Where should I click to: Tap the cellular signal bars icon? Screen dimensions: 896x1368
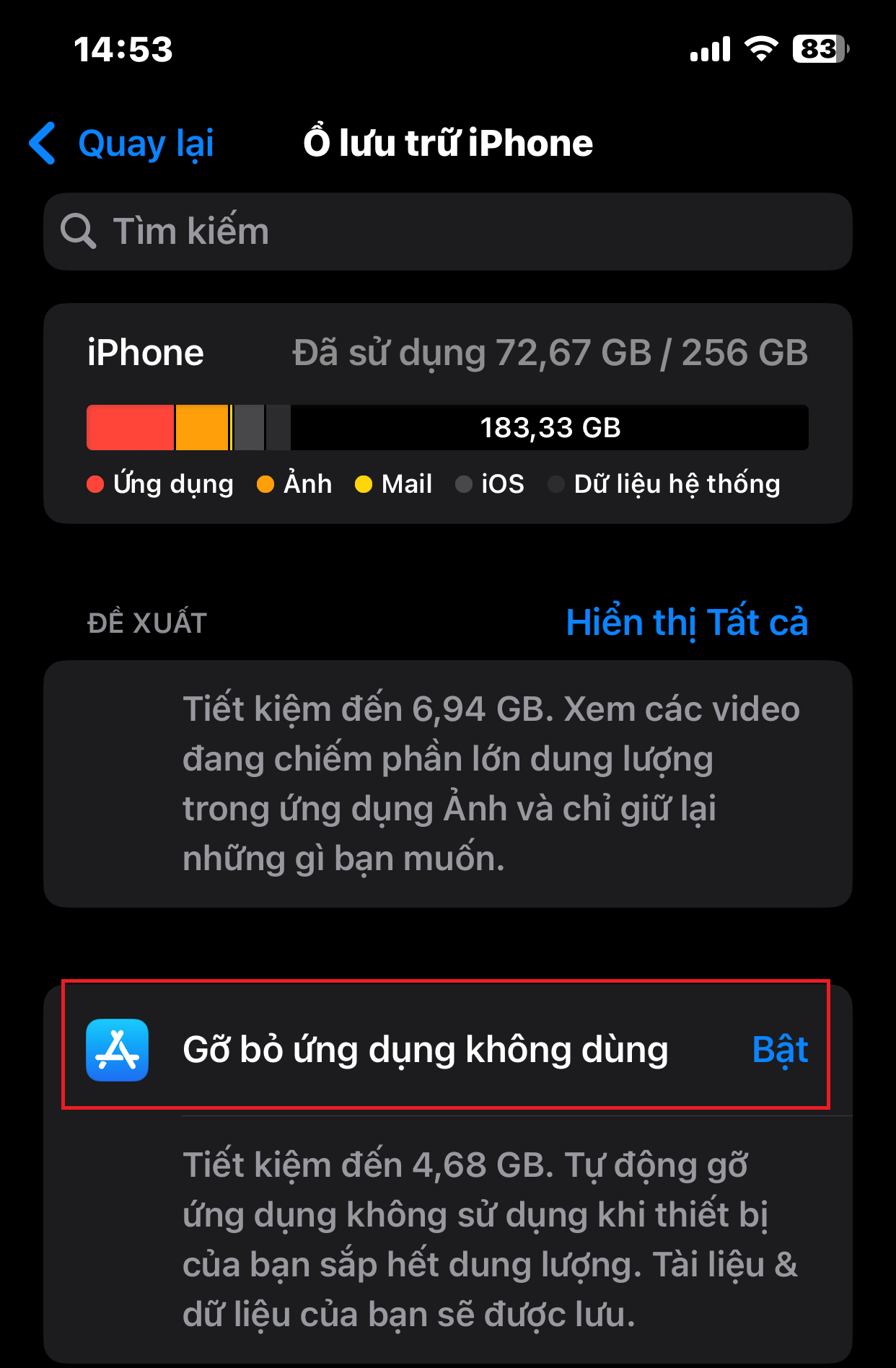(710, 49)
